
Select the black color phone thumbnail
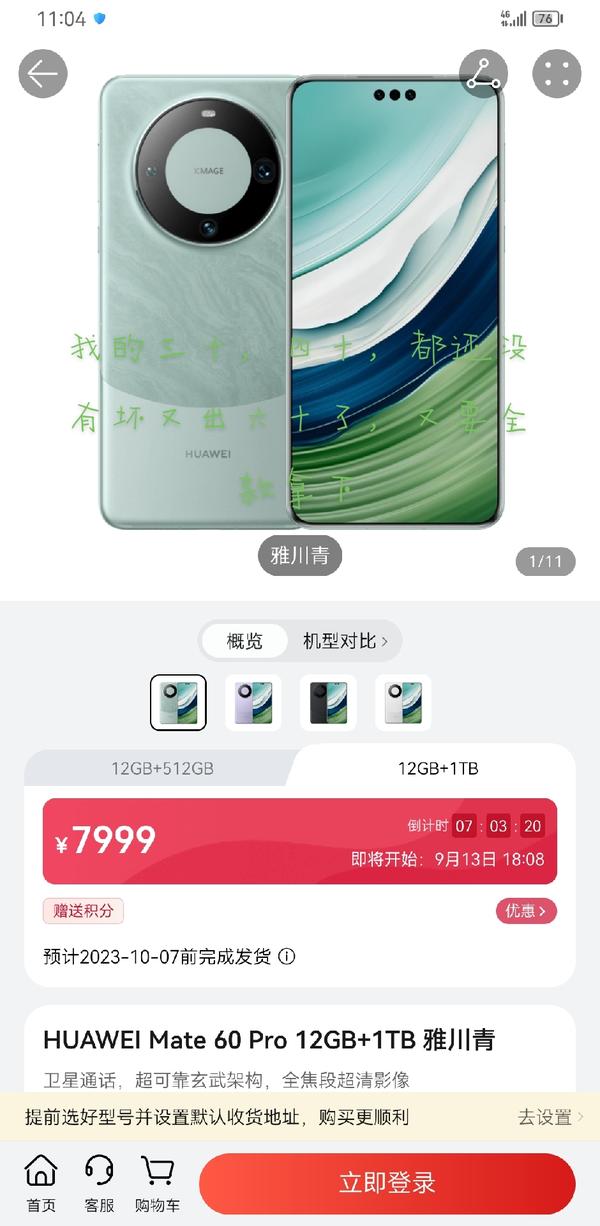328,702
